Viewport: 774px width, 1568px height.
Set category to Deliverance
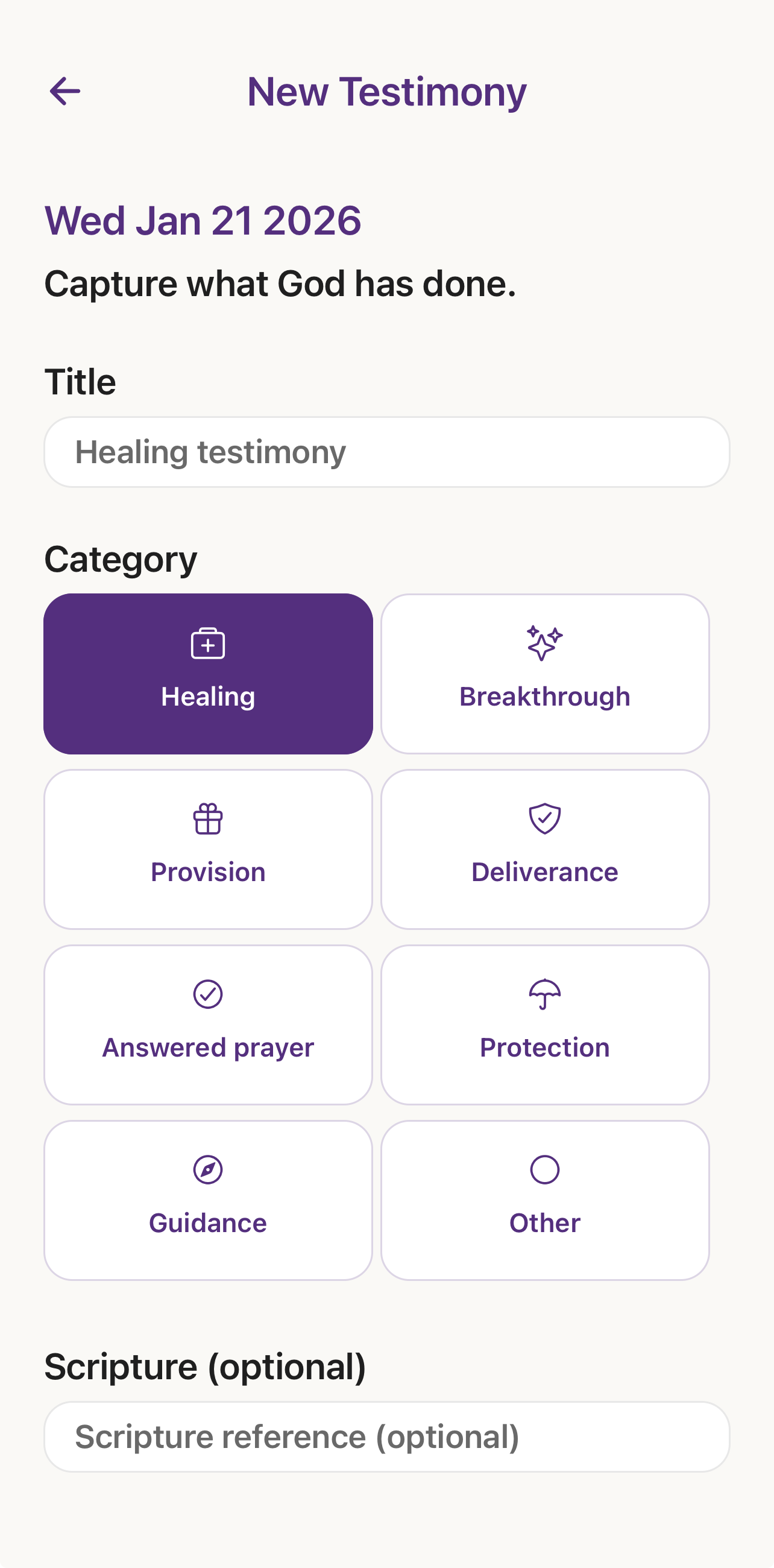pyautogui.click(x=544, y=849)
